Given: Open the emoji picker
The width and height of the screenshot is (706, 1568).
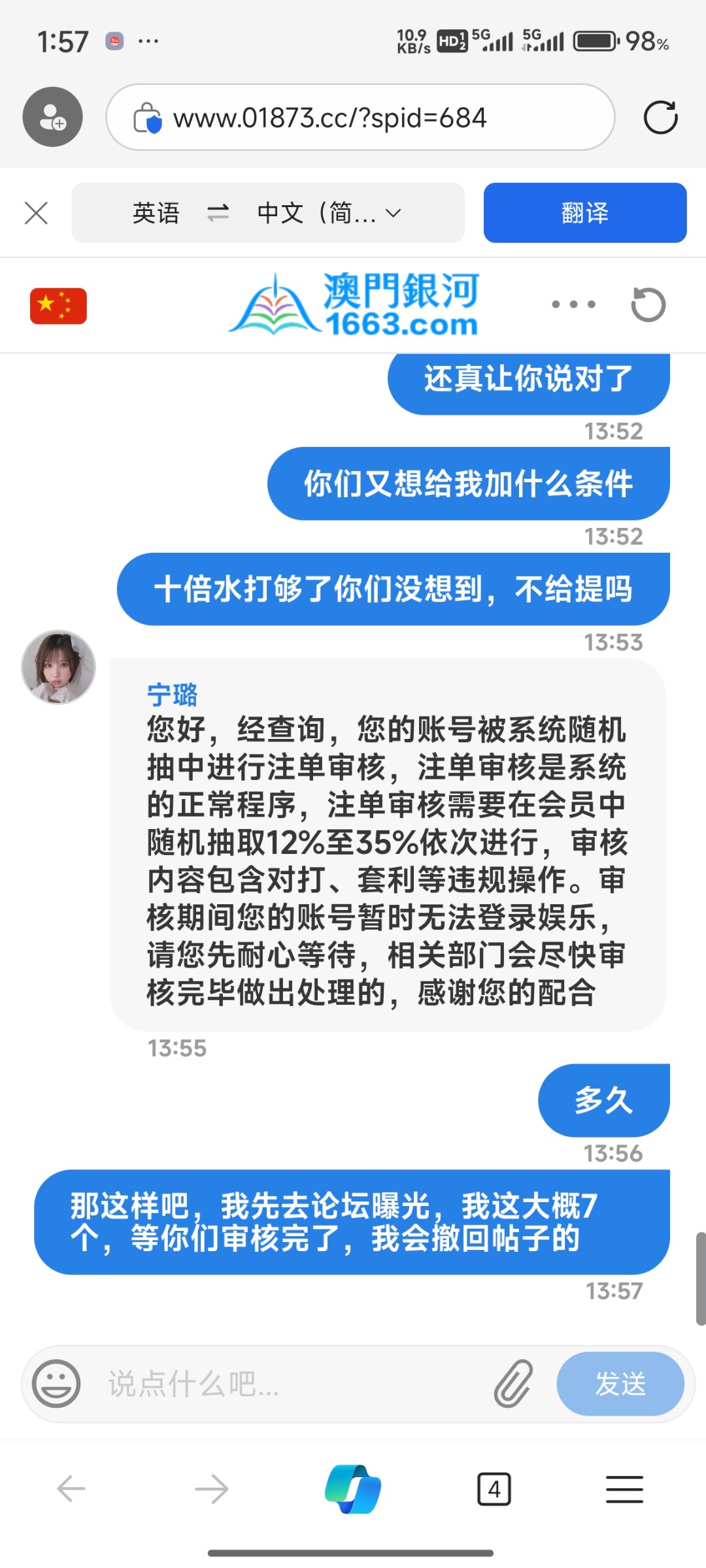Looking at the screenshot, I should pos(56,1383).
